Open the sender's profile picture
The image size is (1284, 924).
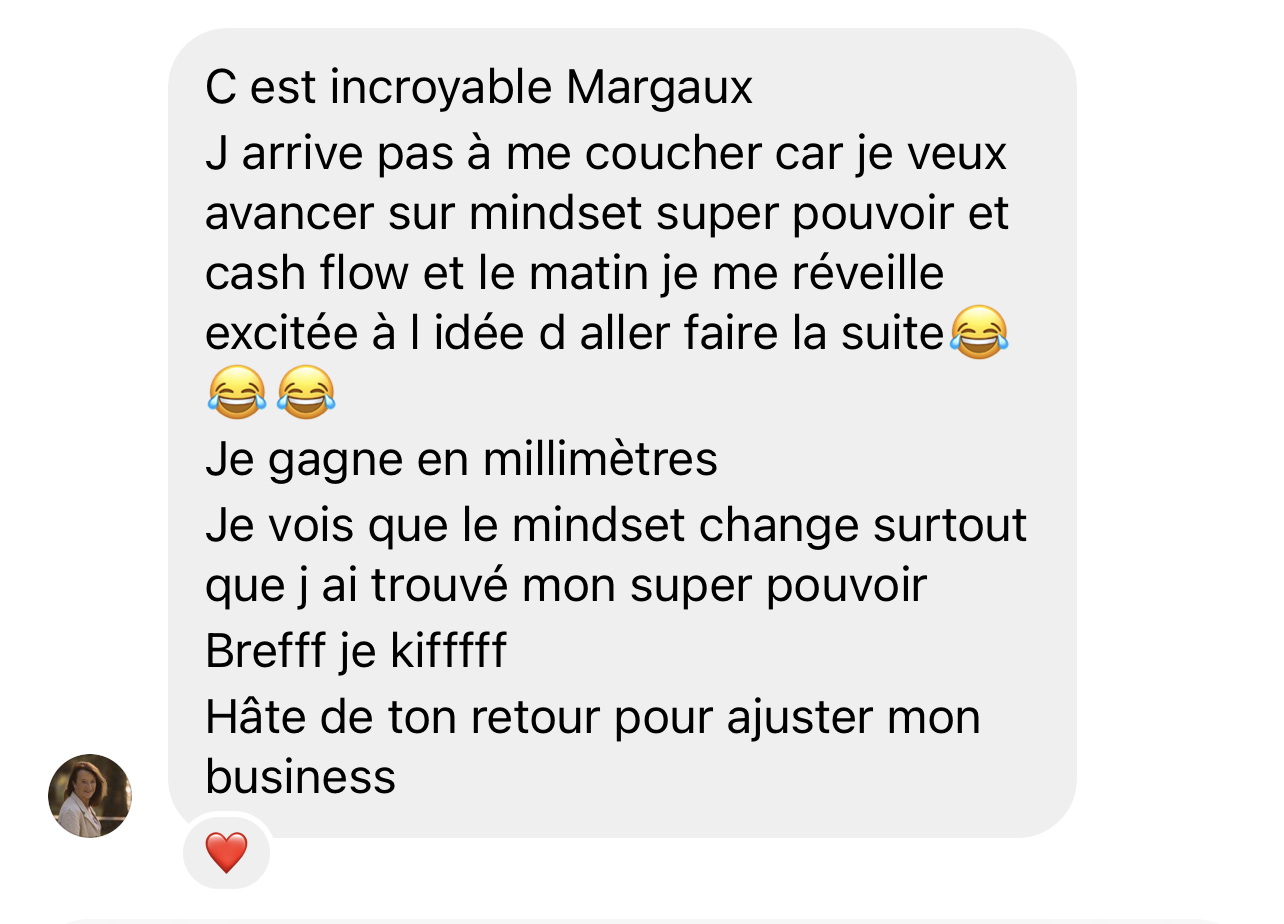[90, 796]
